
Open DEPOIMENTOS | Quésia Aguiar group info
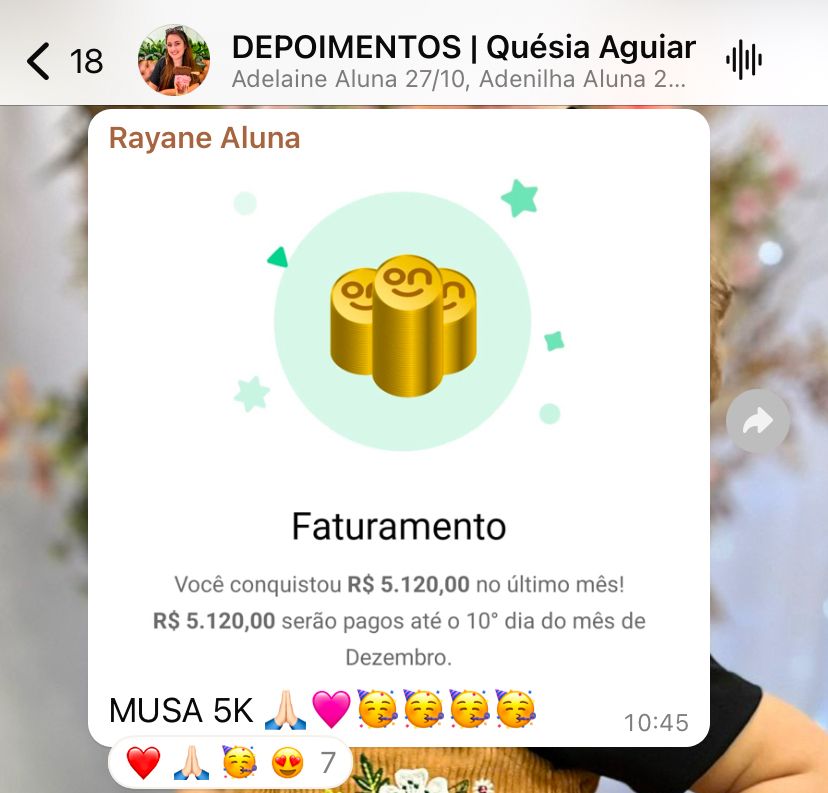(x=462, y=48)
